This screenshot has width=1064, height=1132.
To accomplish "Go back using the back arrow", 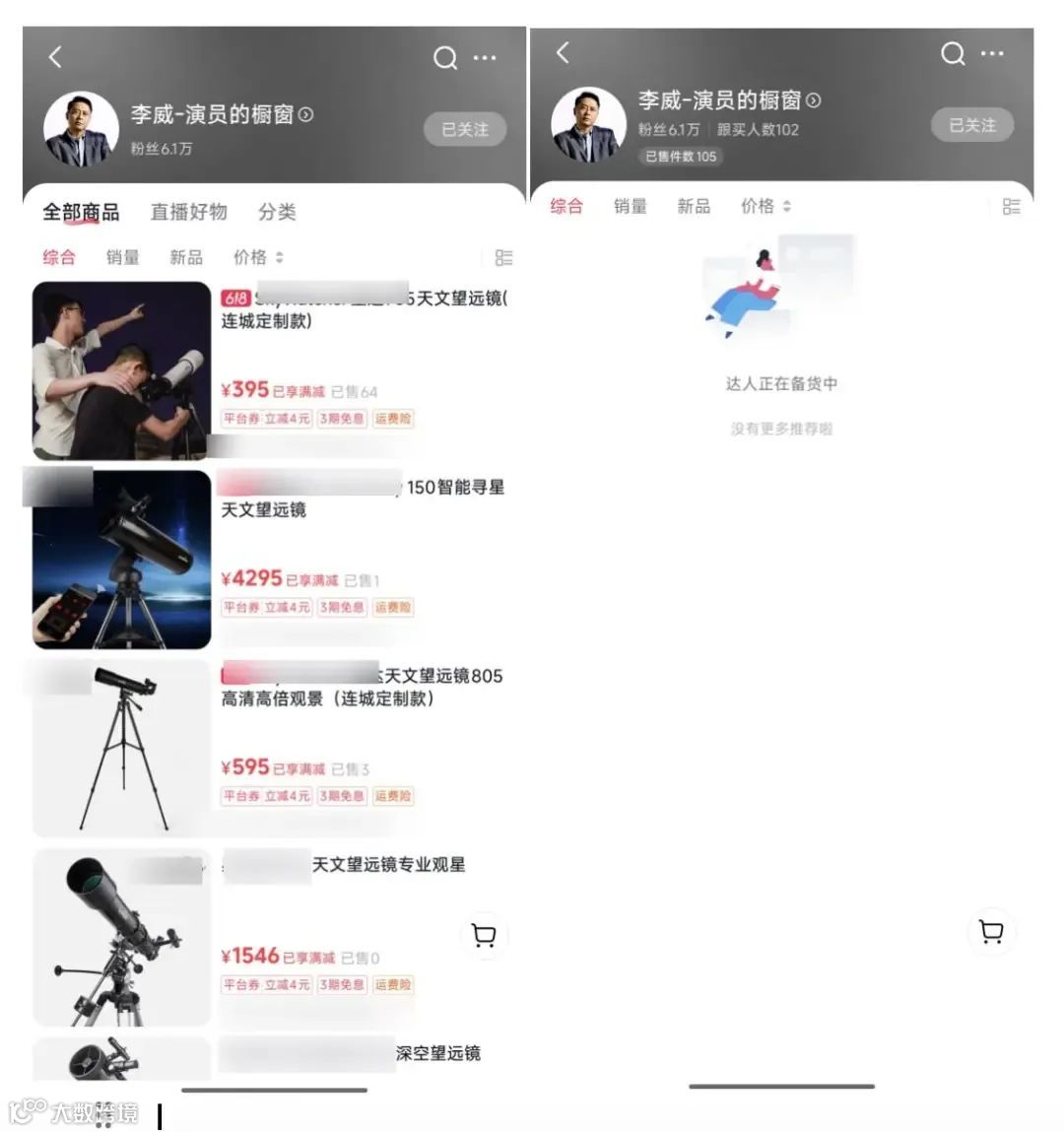I will 55,56.
